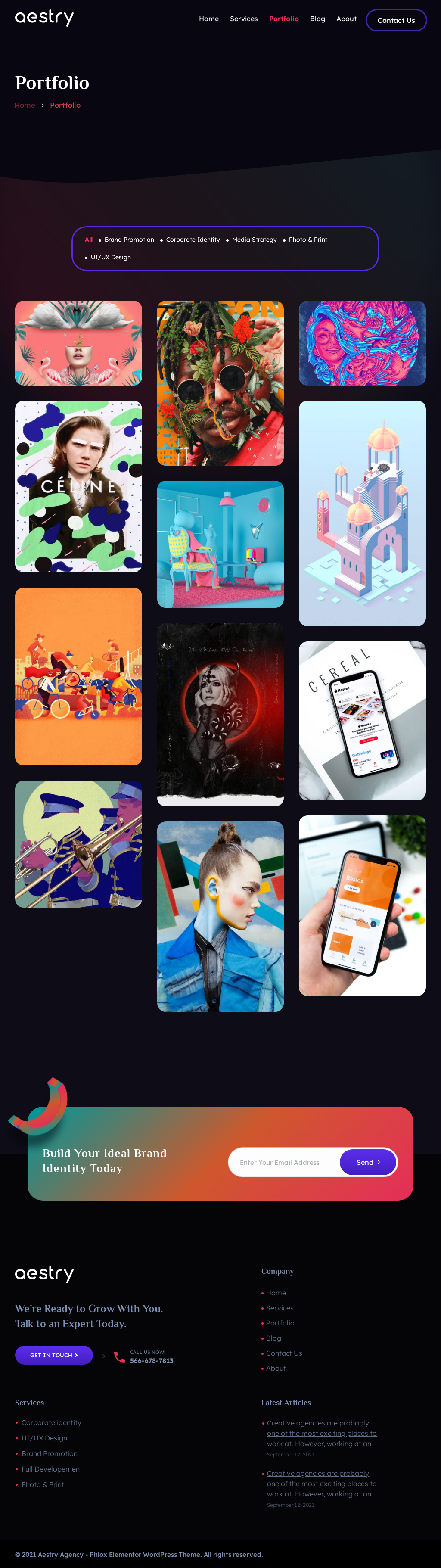Open footer Portfolio link under Company

point(280,1323)
